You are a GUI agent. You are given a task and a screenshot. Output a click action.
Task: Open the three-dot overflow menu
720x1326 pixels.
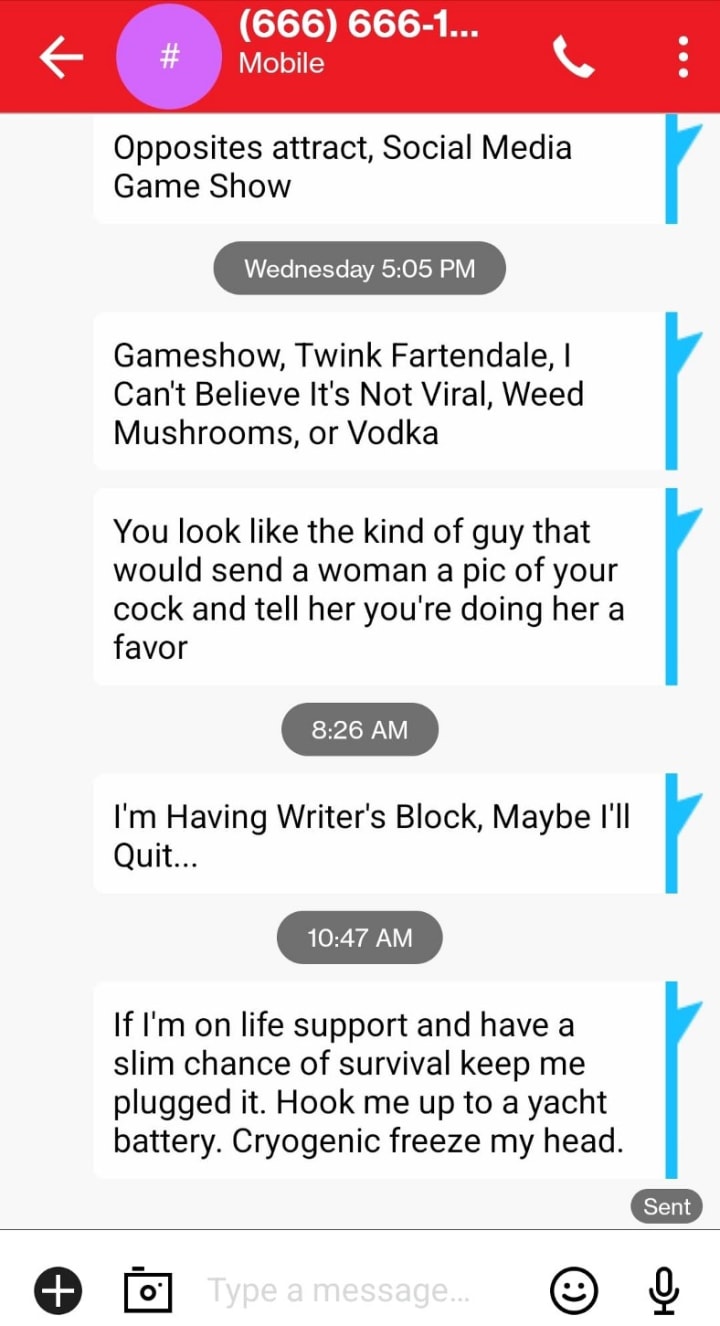[x=683, y=59]
